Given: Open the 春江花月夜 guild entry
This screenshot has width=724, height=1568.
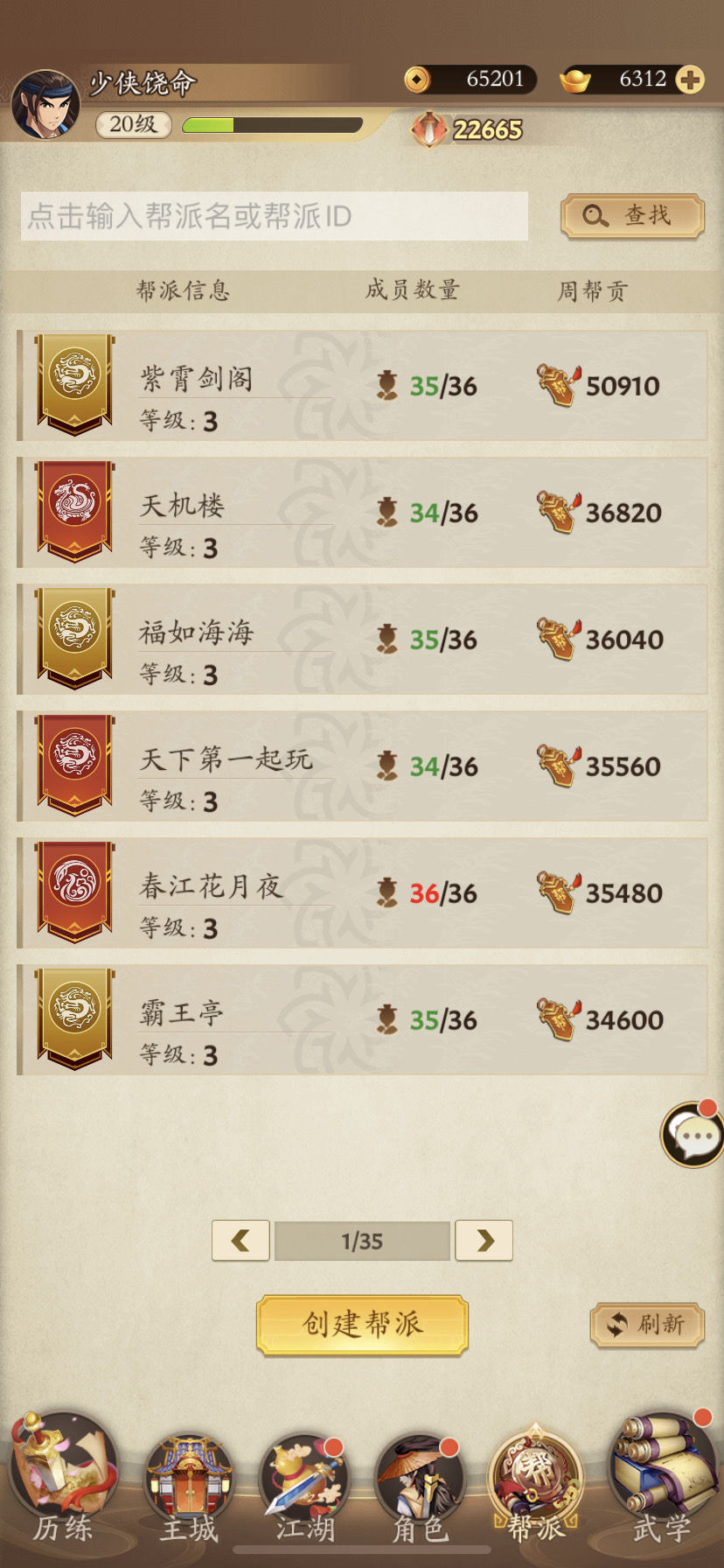Looking at the screenshot, I should click(x=362, y=893).
